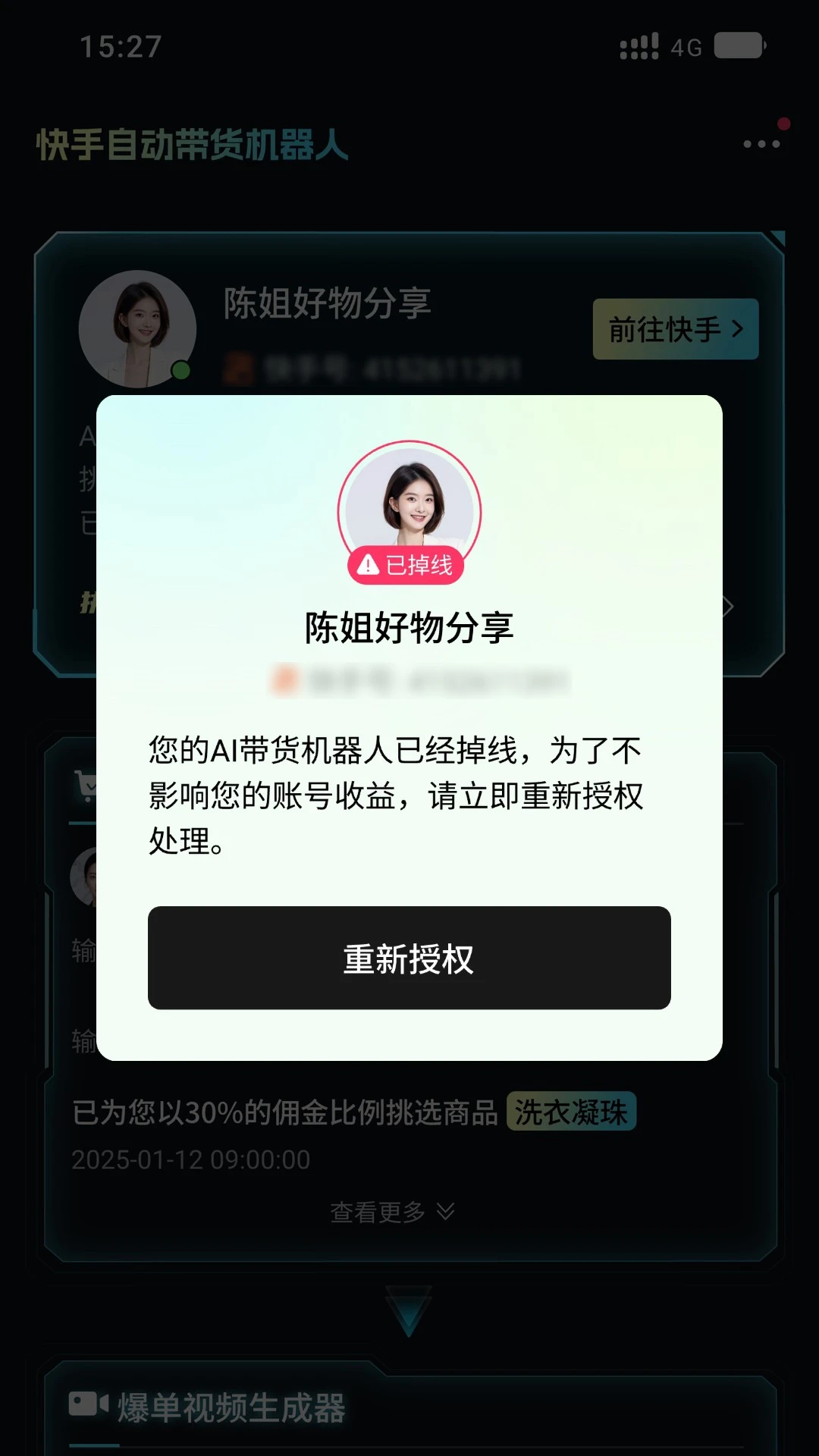
Task: Tap the 已掉线 status badge
Action: (407, 564)
